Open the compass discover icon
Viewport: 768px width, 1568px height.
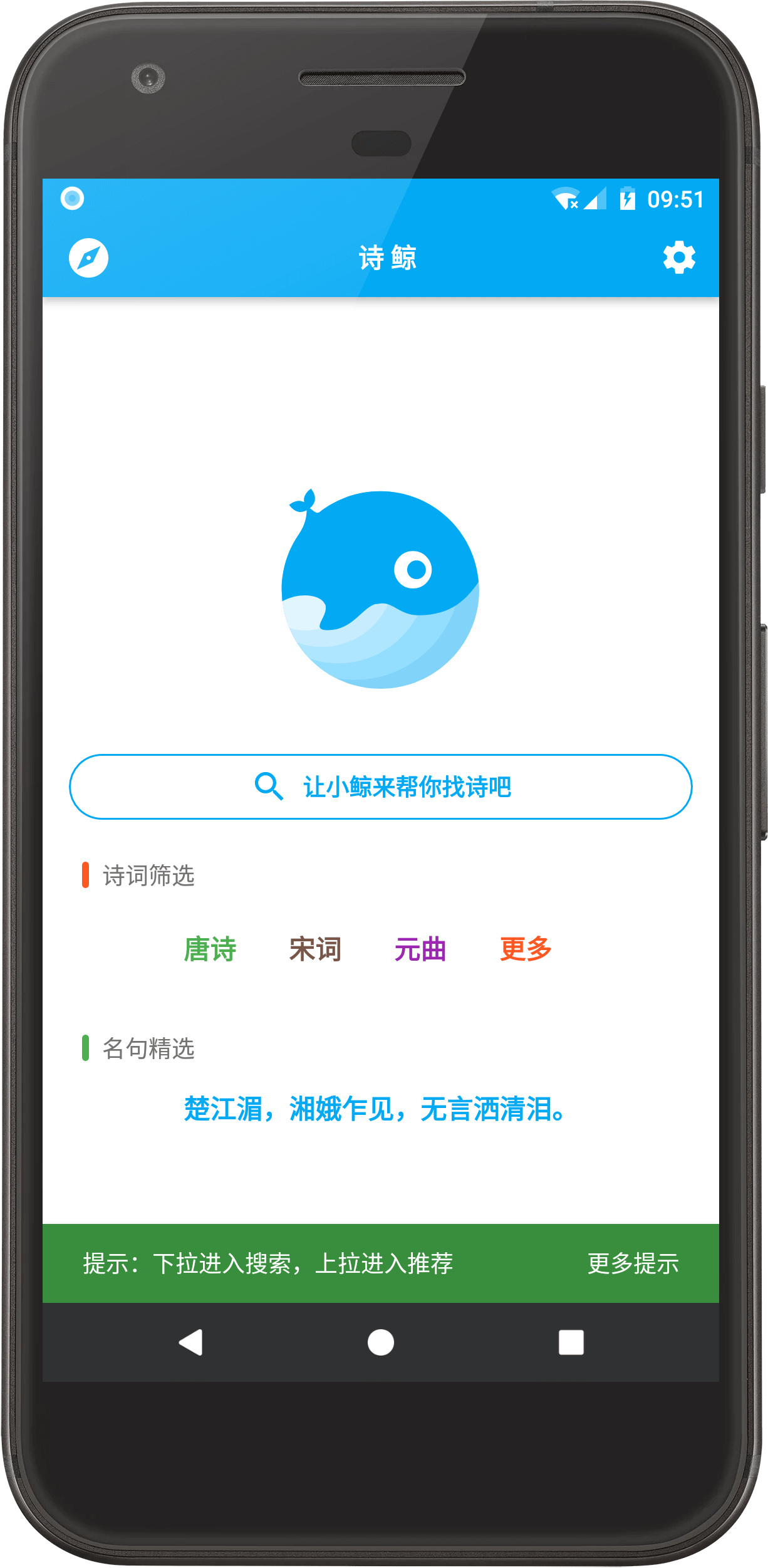[88, 258]
